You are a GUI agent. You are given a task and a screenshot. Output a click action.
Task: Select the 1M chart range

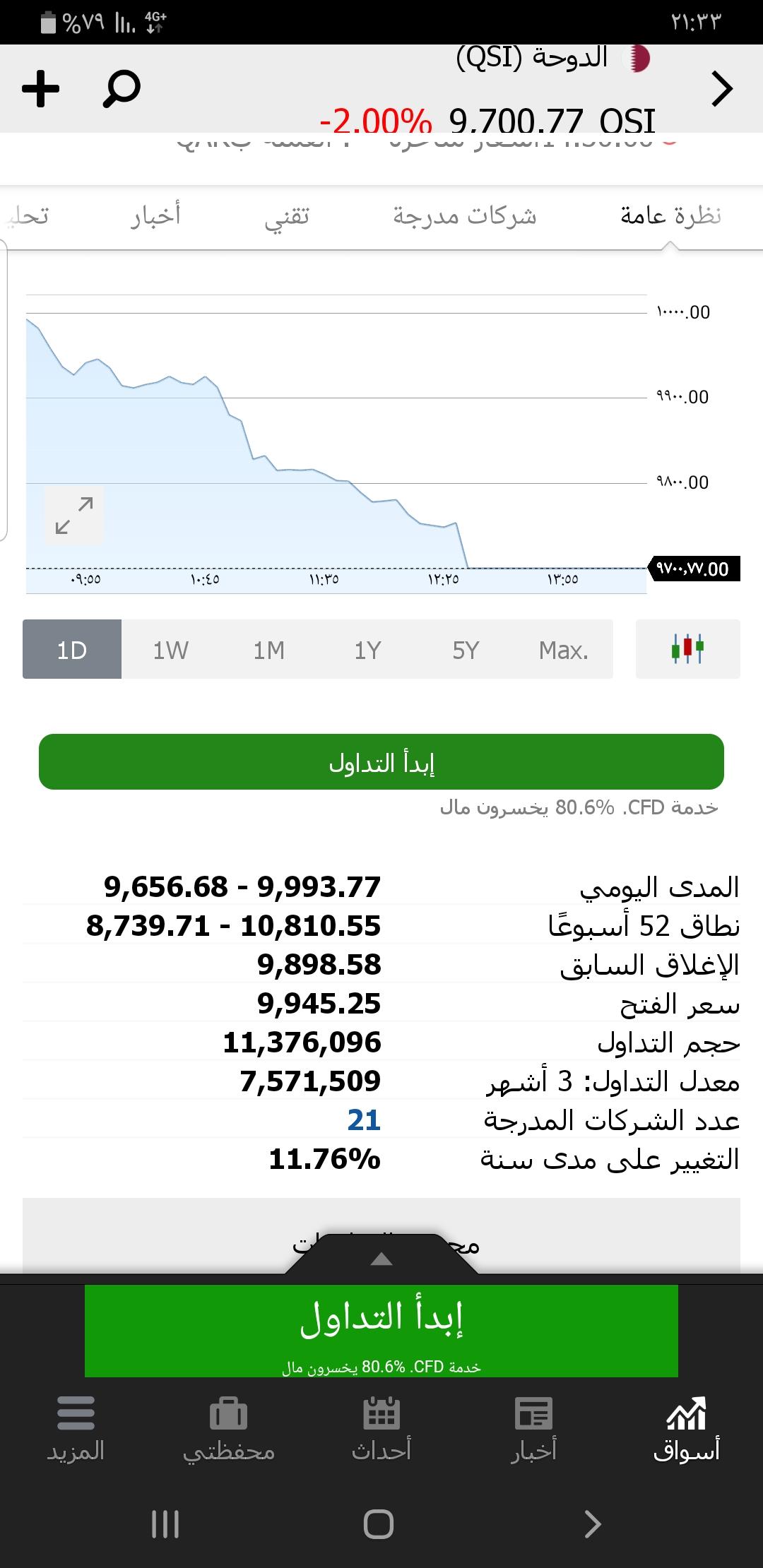269,649
